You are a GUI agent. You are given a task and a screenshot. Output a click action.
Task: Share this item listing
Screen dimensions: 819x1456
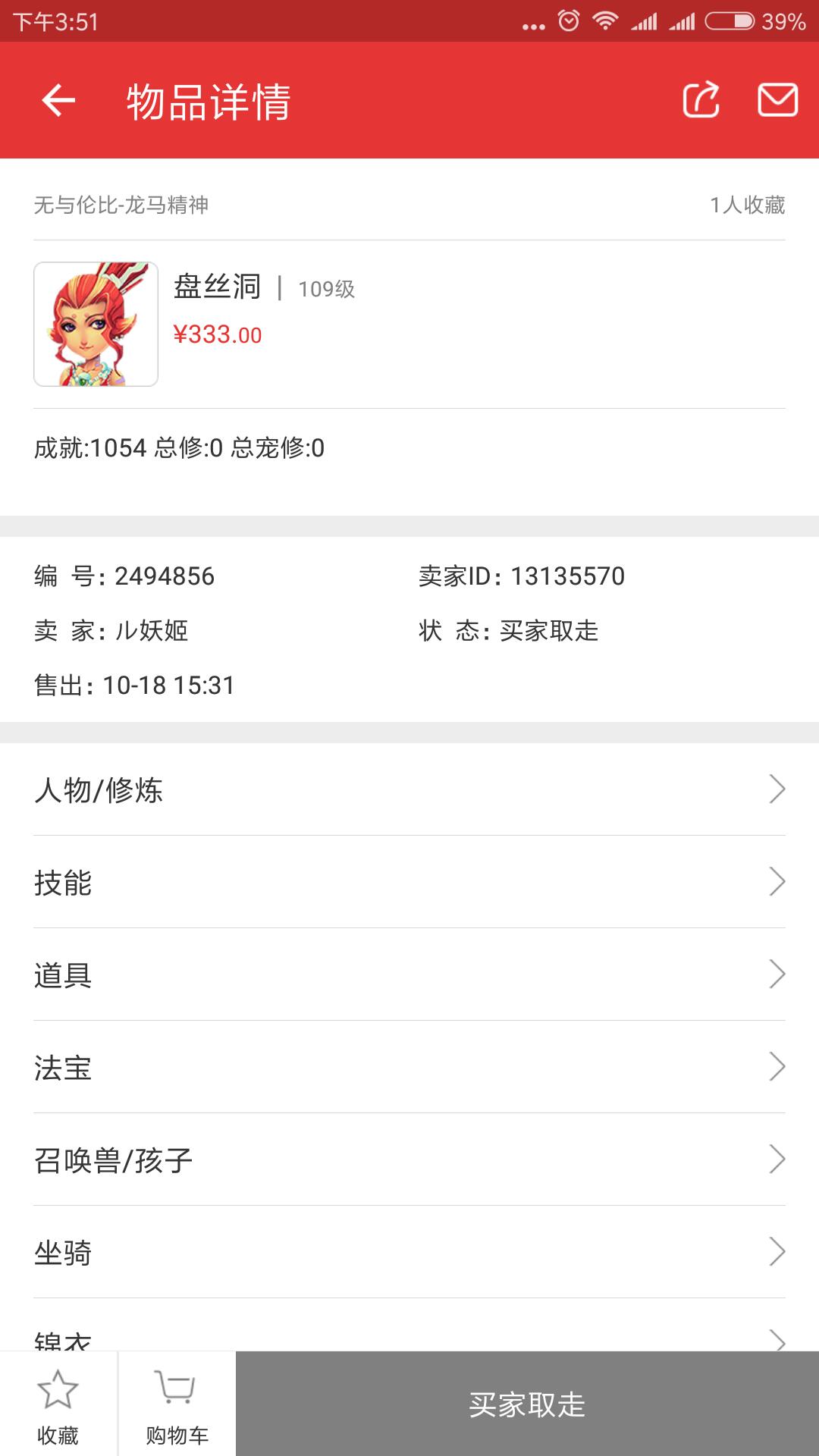coord(701,100)
